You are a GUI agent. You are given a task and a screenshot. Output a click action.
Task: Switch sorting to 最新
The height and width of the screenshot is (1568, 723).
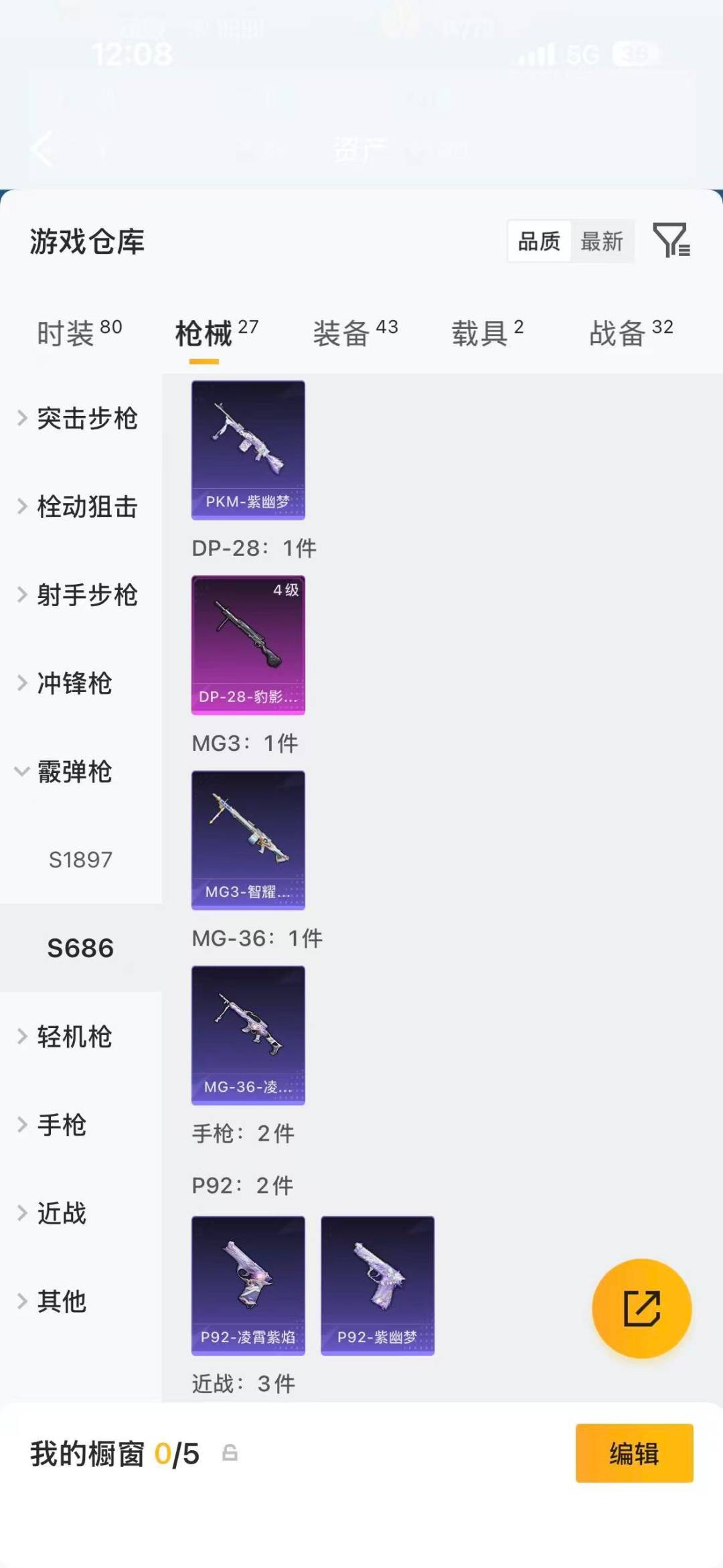602,242
